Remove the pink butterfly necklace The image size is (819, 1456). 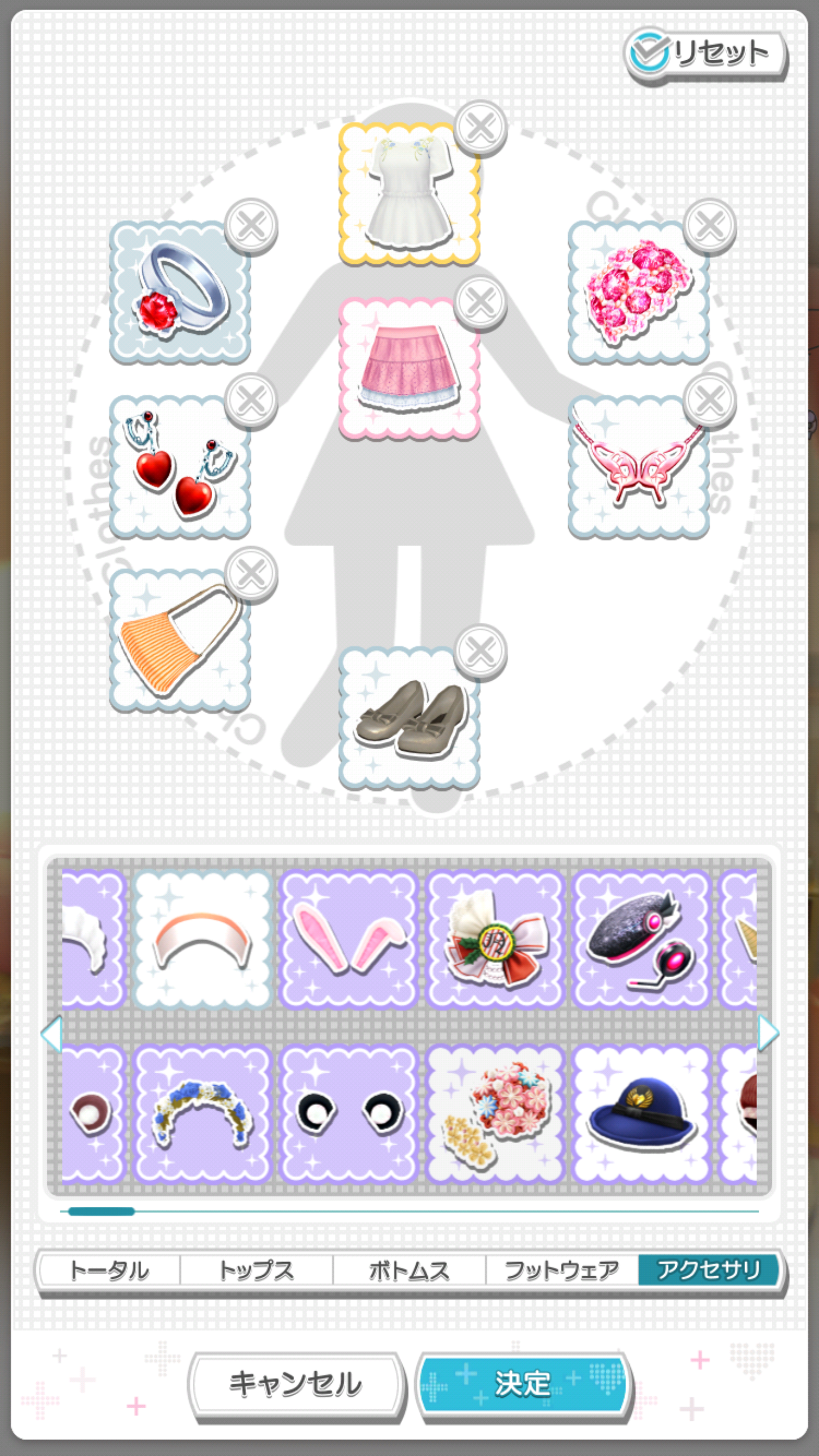click(709, 400)
